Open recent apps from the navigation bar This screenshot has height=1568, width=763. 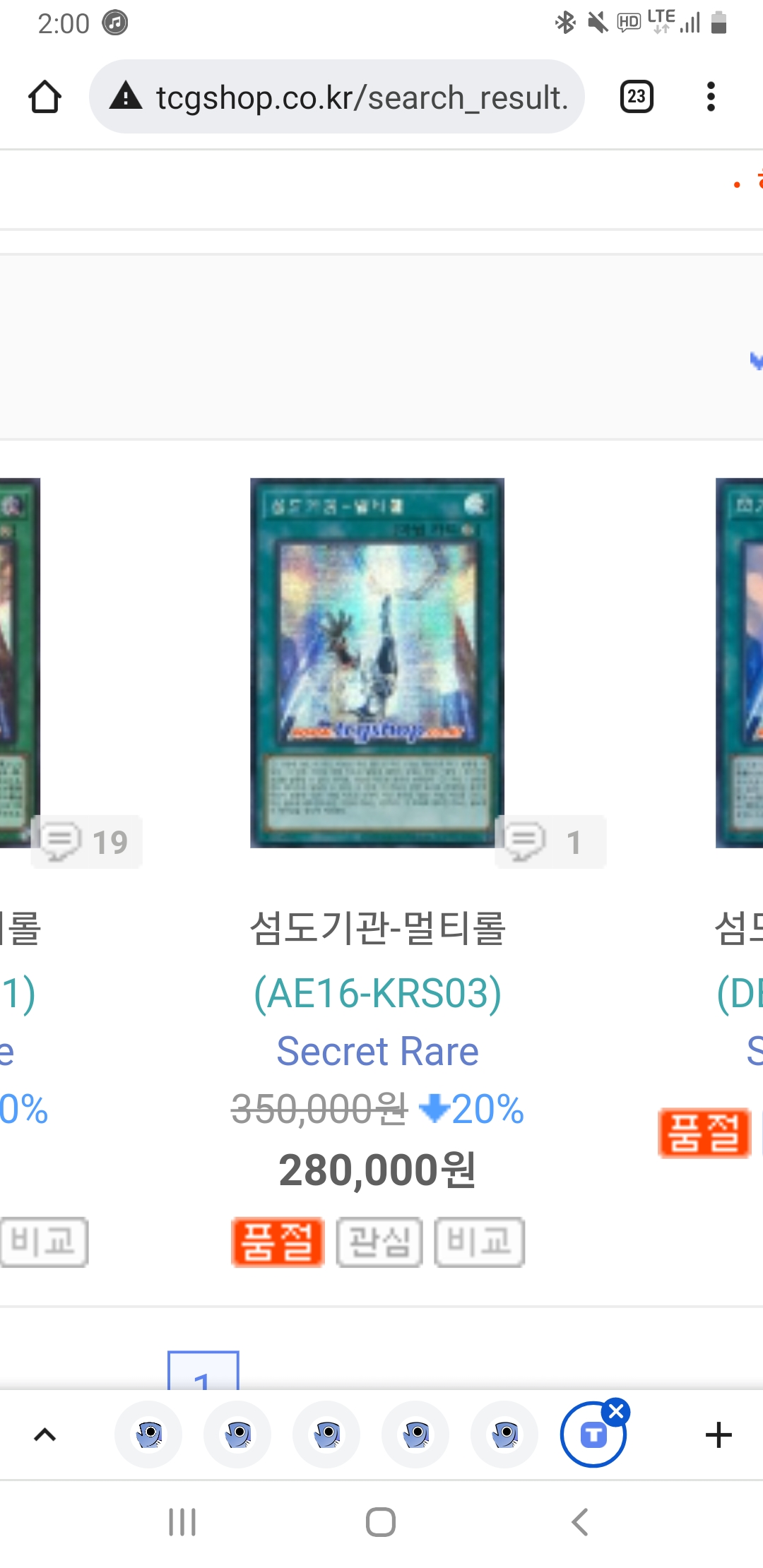coord(182,1522)
